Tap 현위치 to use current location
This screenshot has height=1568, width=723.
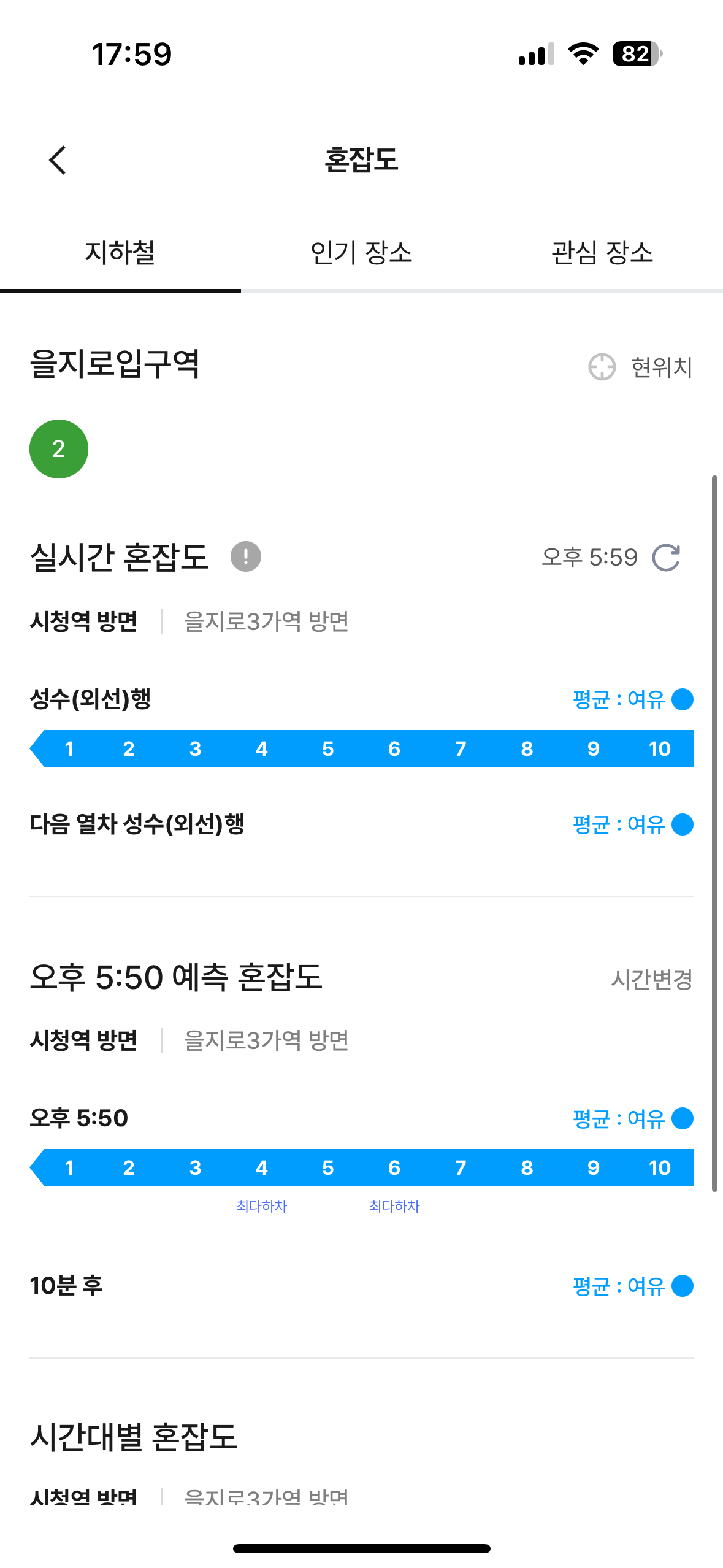coord(641,367)
